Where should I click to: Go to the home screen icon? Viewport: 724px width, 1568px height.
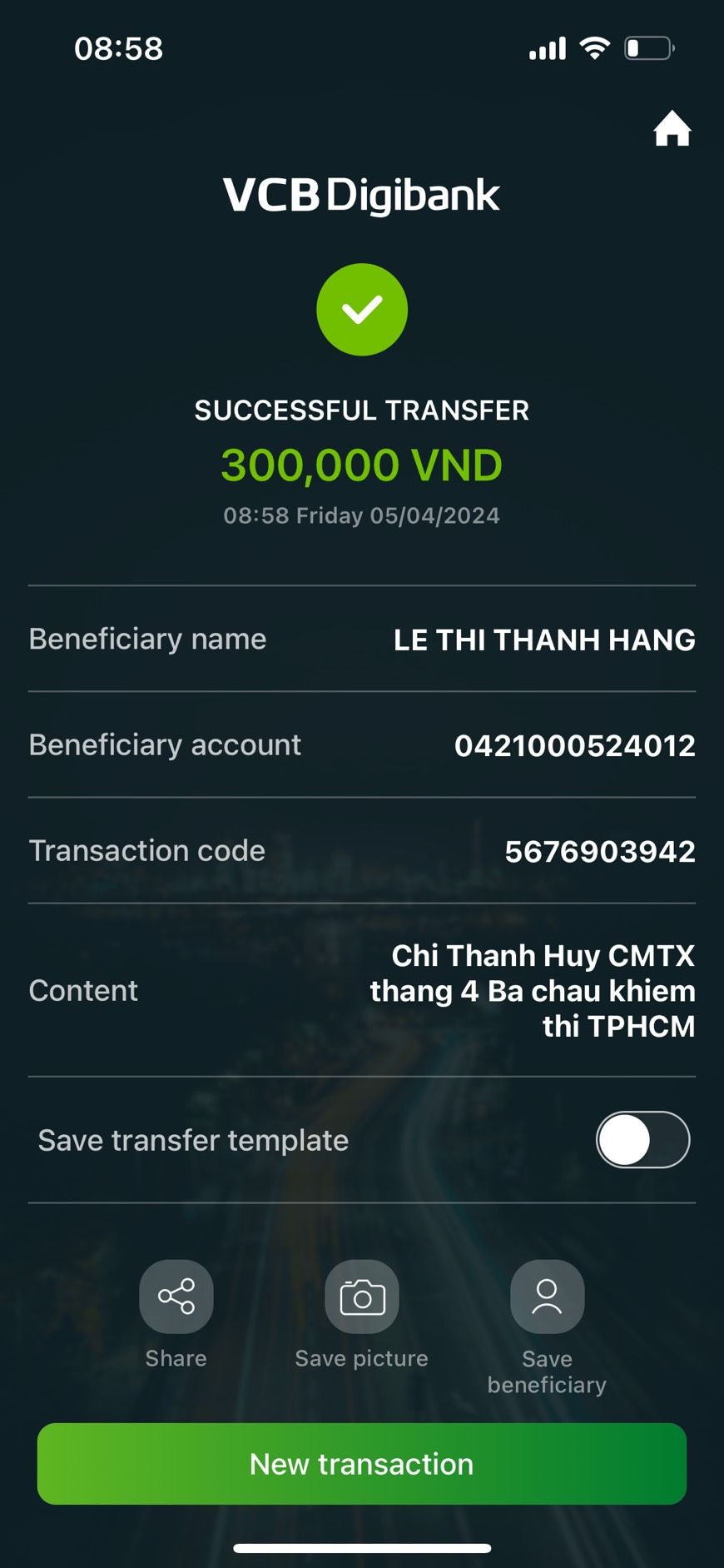[x=672, y=129]
